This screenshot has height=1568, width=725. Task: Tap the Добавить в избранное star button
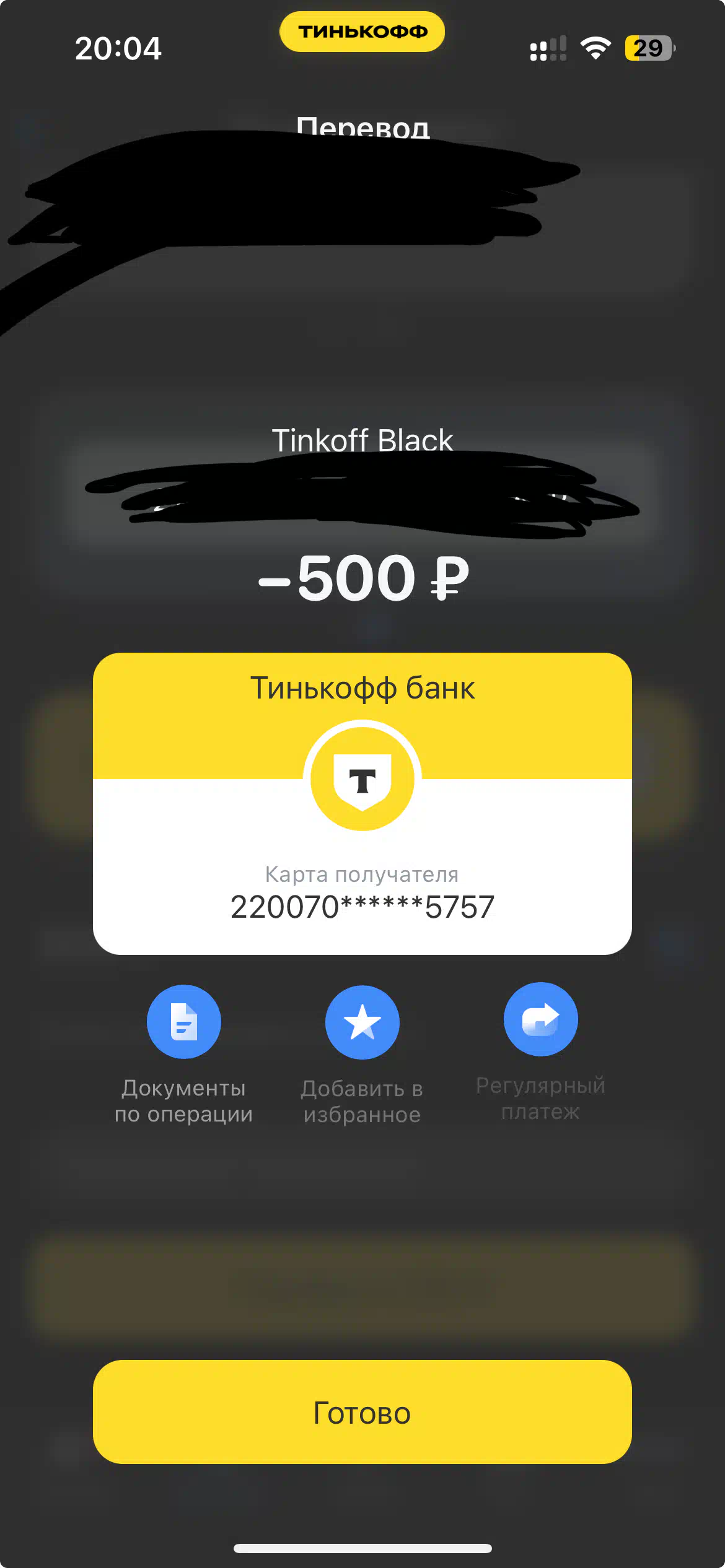click(x=362, y=1022)
